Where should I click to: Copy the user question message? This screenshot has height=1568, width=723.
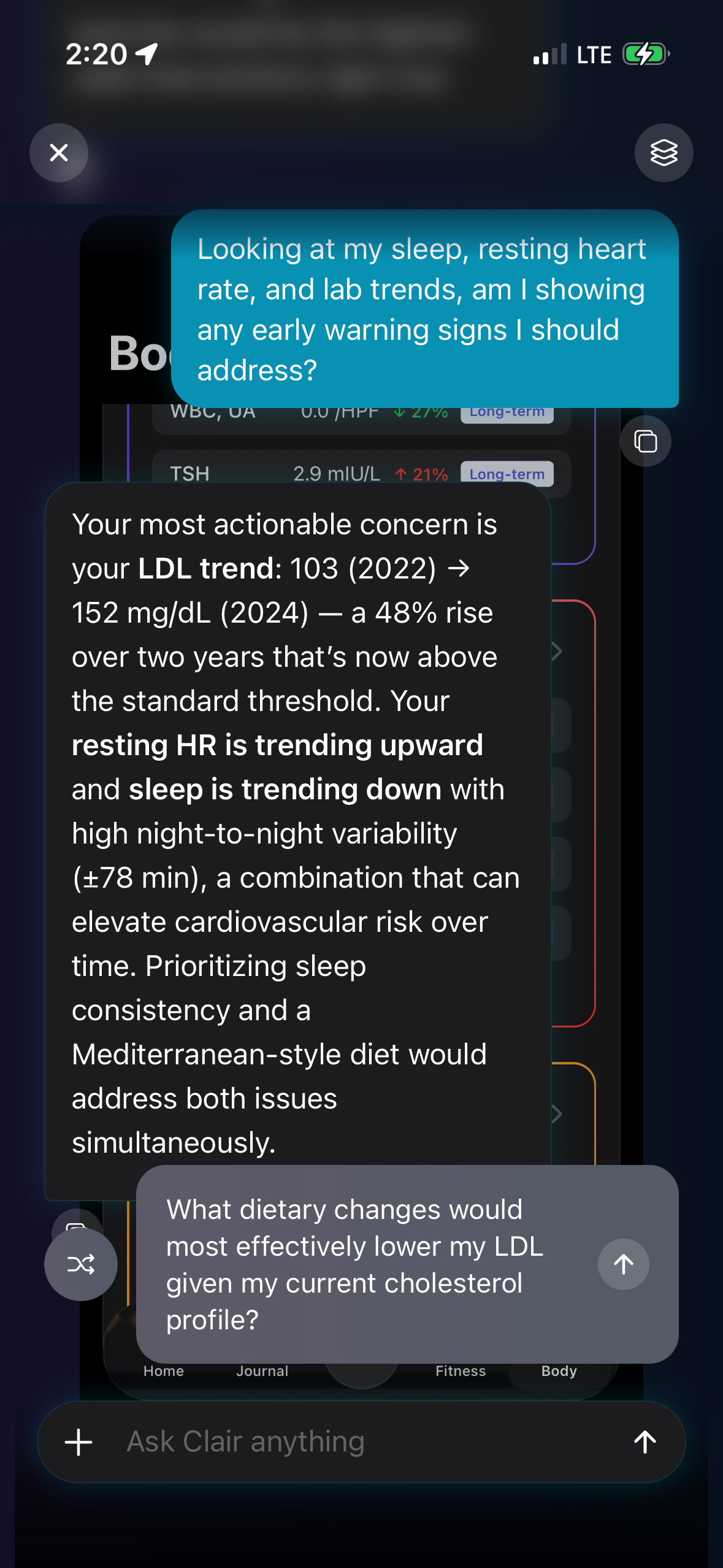(645, 441)
